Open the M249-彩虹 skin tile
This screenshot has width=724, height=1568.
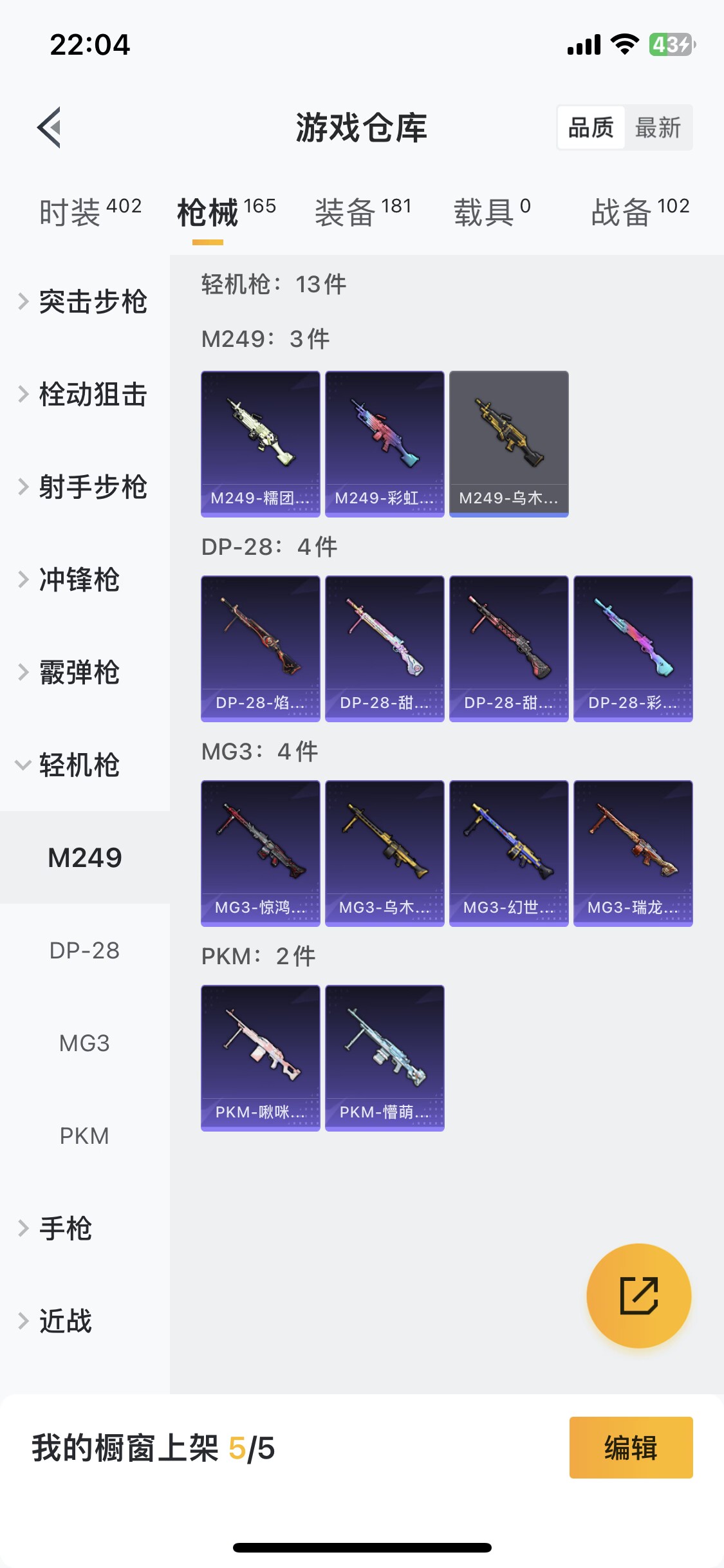pos(384,443)
